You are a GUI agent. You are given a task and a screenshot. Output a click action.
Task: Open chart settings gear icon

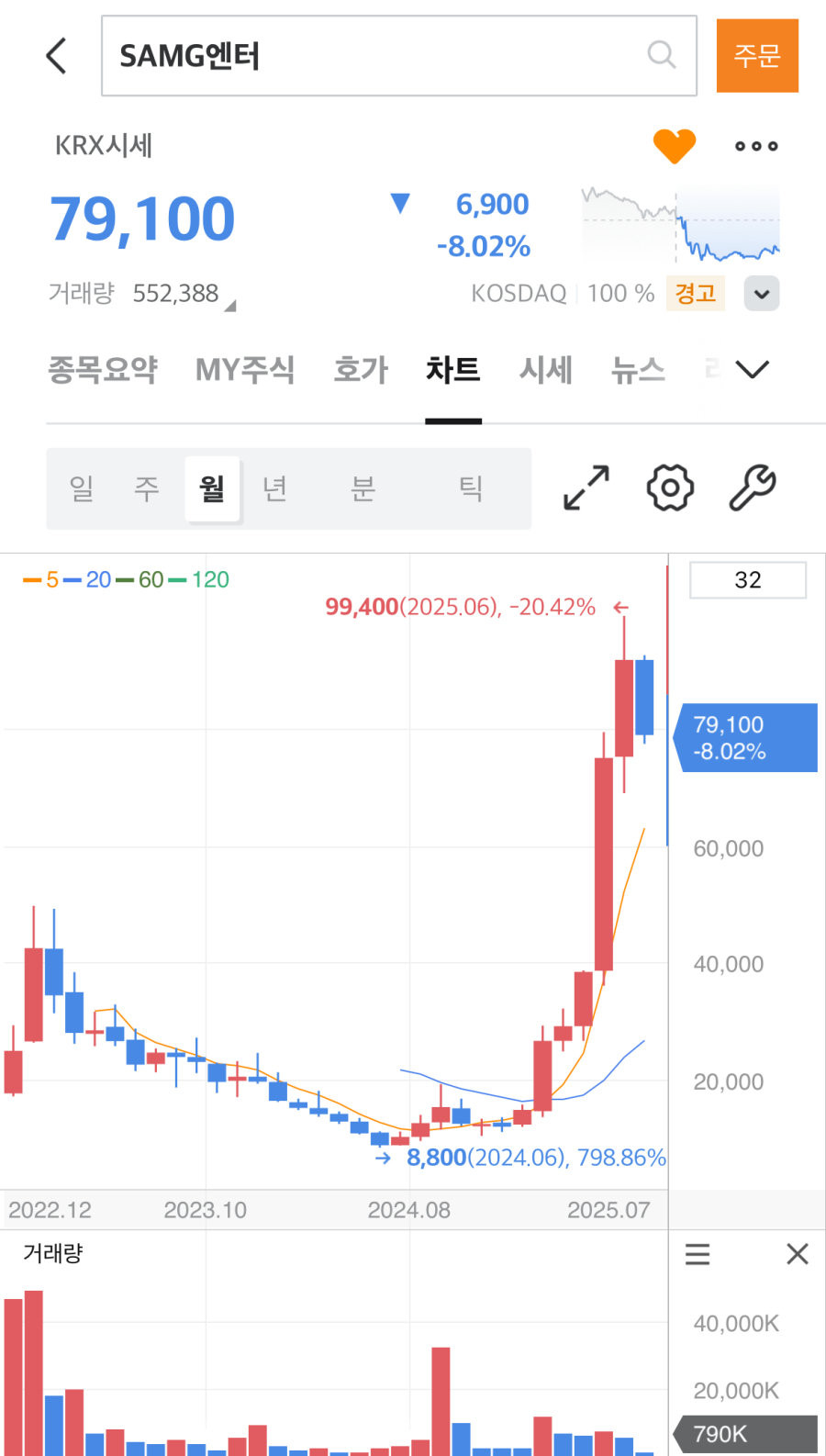[670, 487]
